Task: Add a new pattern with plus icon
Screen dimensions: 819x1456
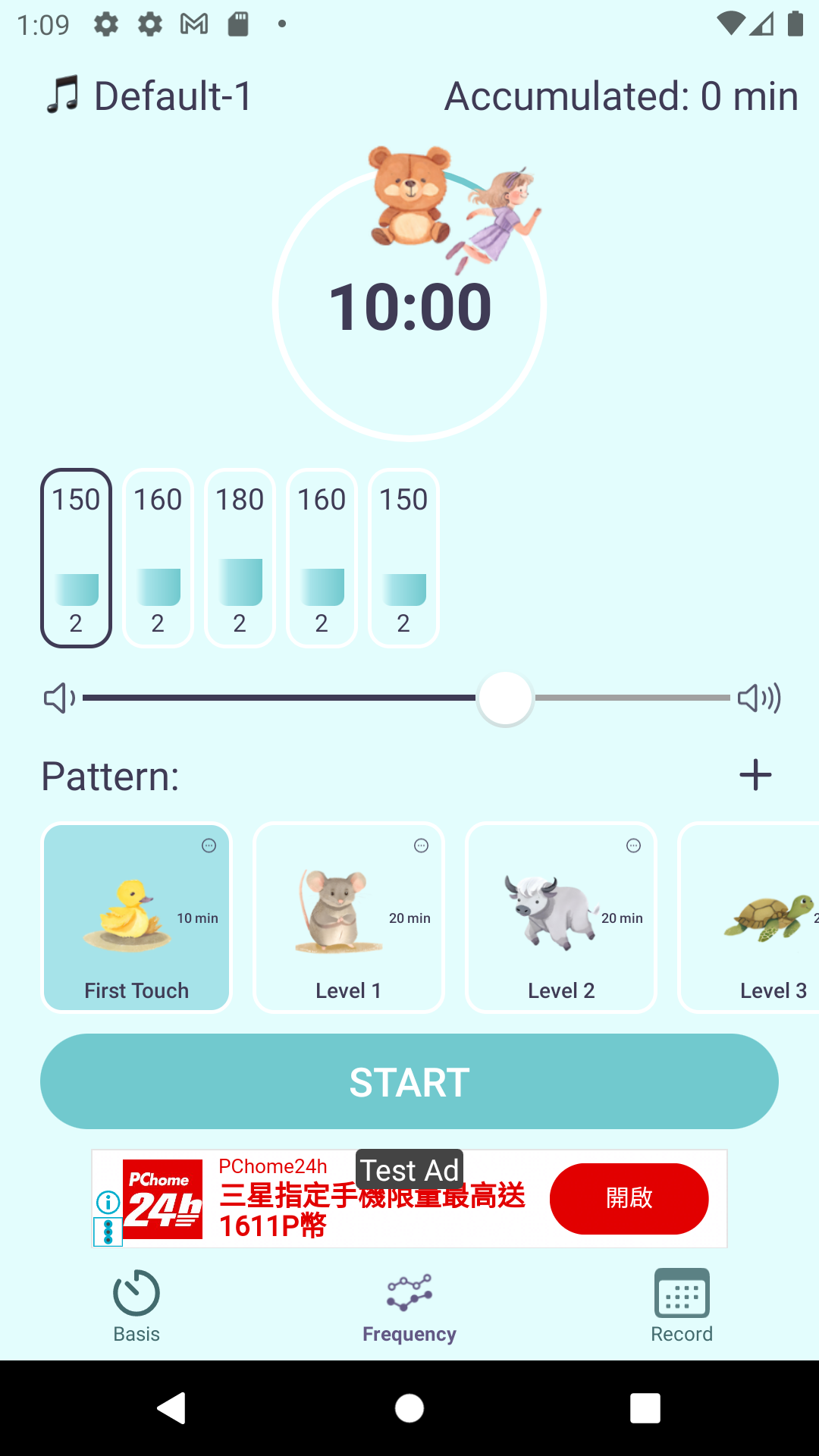Action: click(x=755, y=775)
